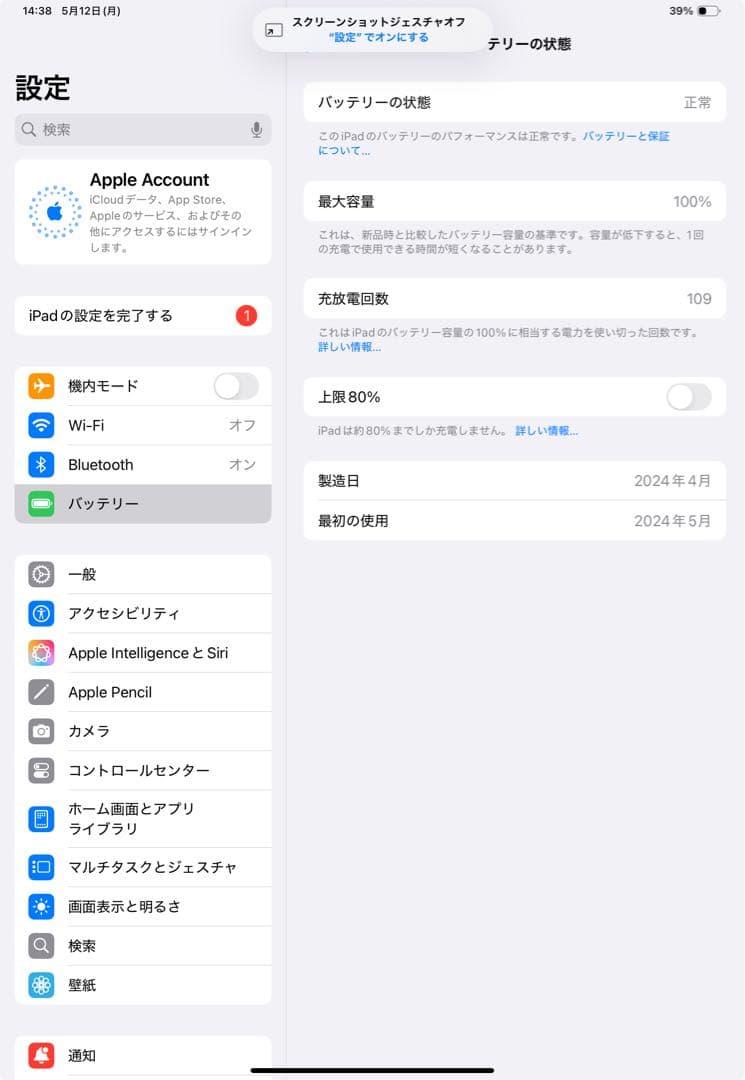
Task: Select the Bluetooth sidebar icon
Action: point(40,464)
